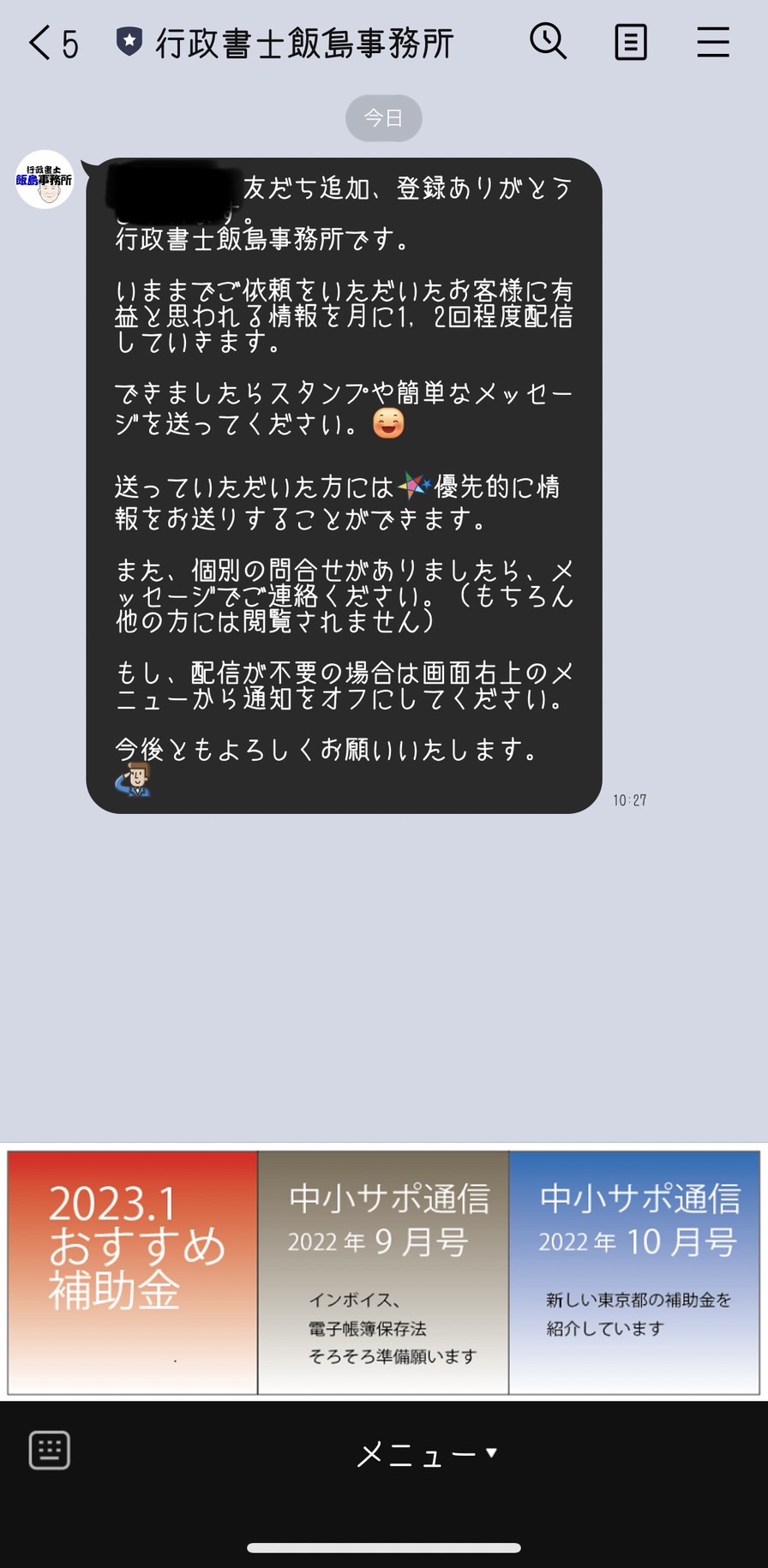This screenshot has width=768, height=1568.
Task: Open the search icon in the chat header
Action: pyautogui.click(x=548, y=41)
